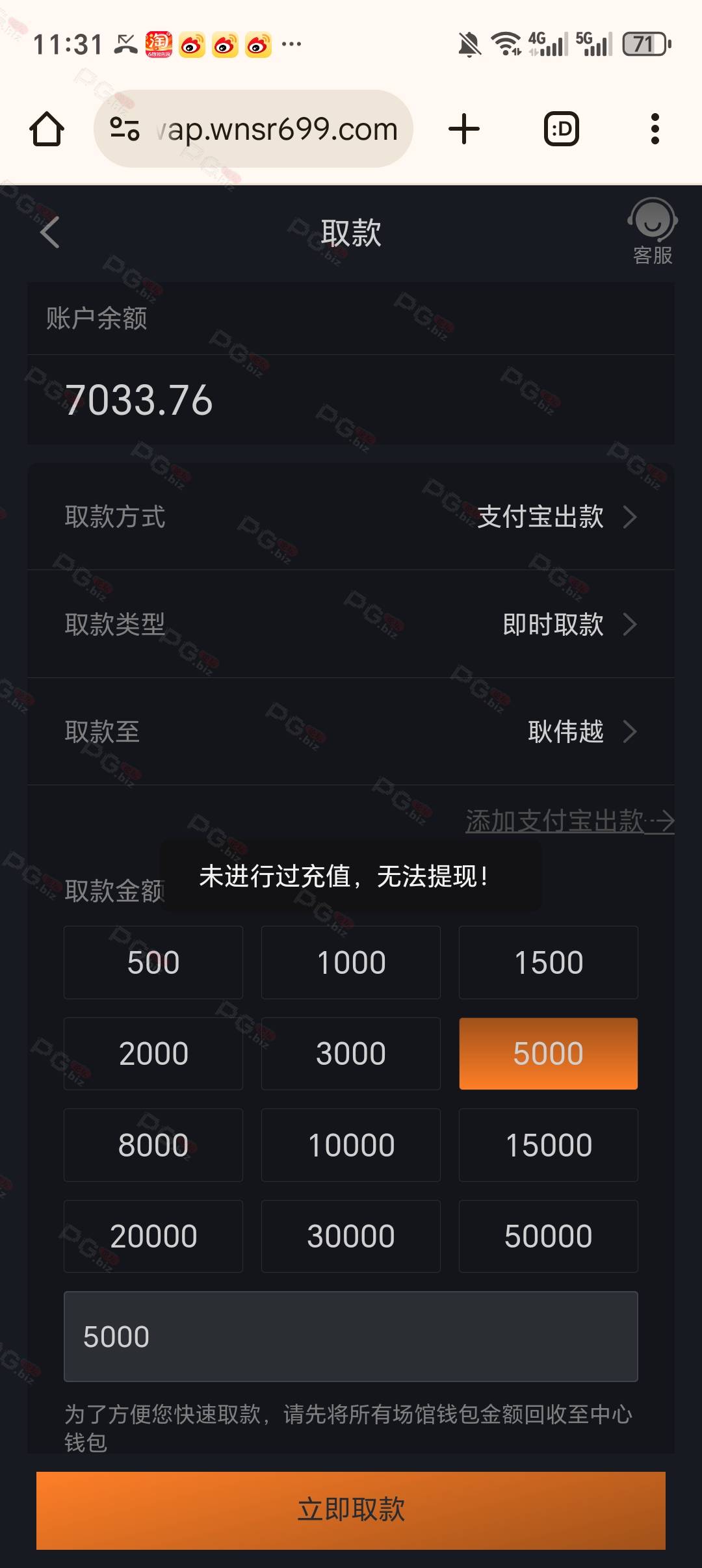Open the 取款方式 withdrawal method row
Screen dimensions: 702x1568
(x=351, y=517)
